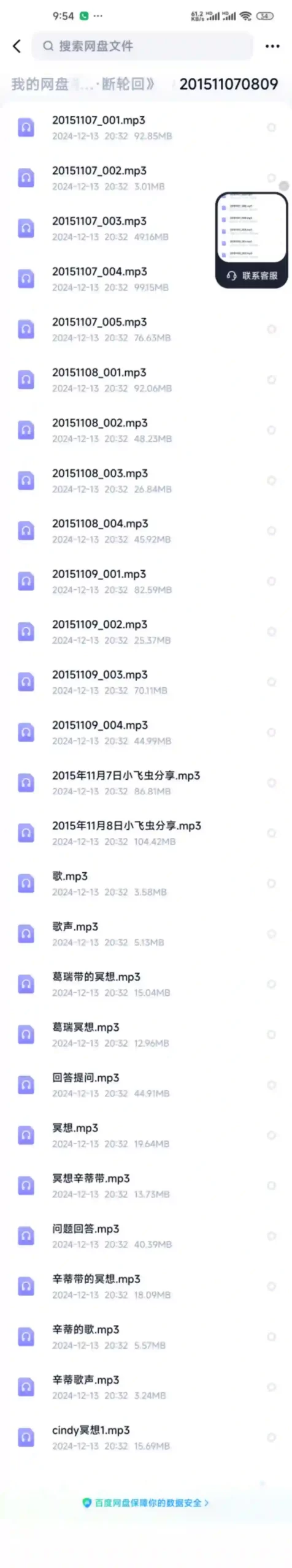Contact customer service via 联系客服
292x1568 pixels.
(252, 276)
